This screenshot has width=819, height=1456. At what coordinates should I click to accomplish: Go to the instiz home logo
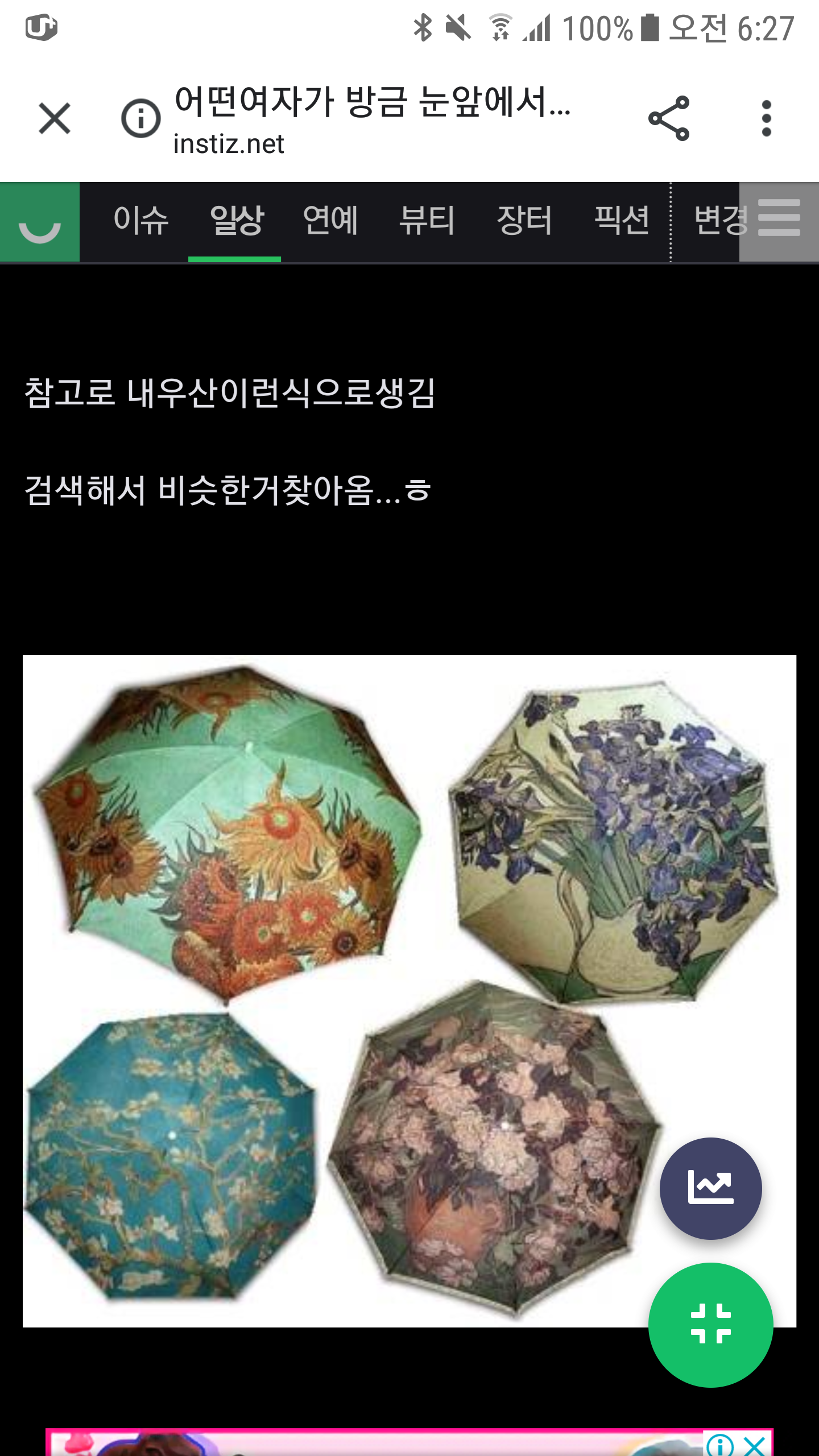pos(40,222)
